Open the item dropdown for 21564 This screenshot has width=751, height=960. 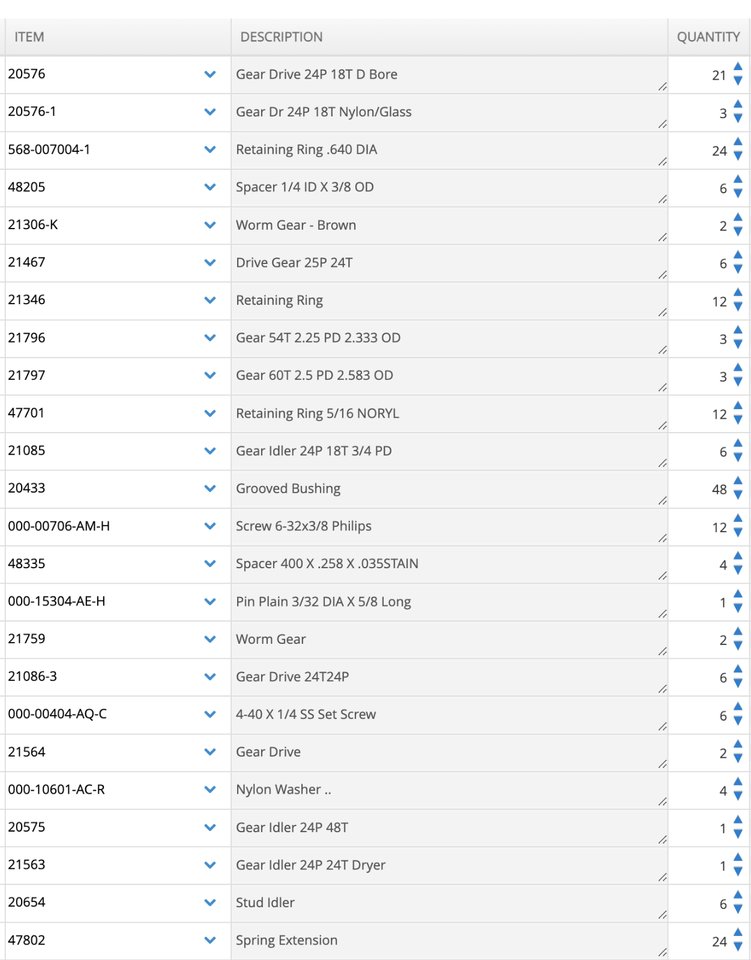click(210, 752)
